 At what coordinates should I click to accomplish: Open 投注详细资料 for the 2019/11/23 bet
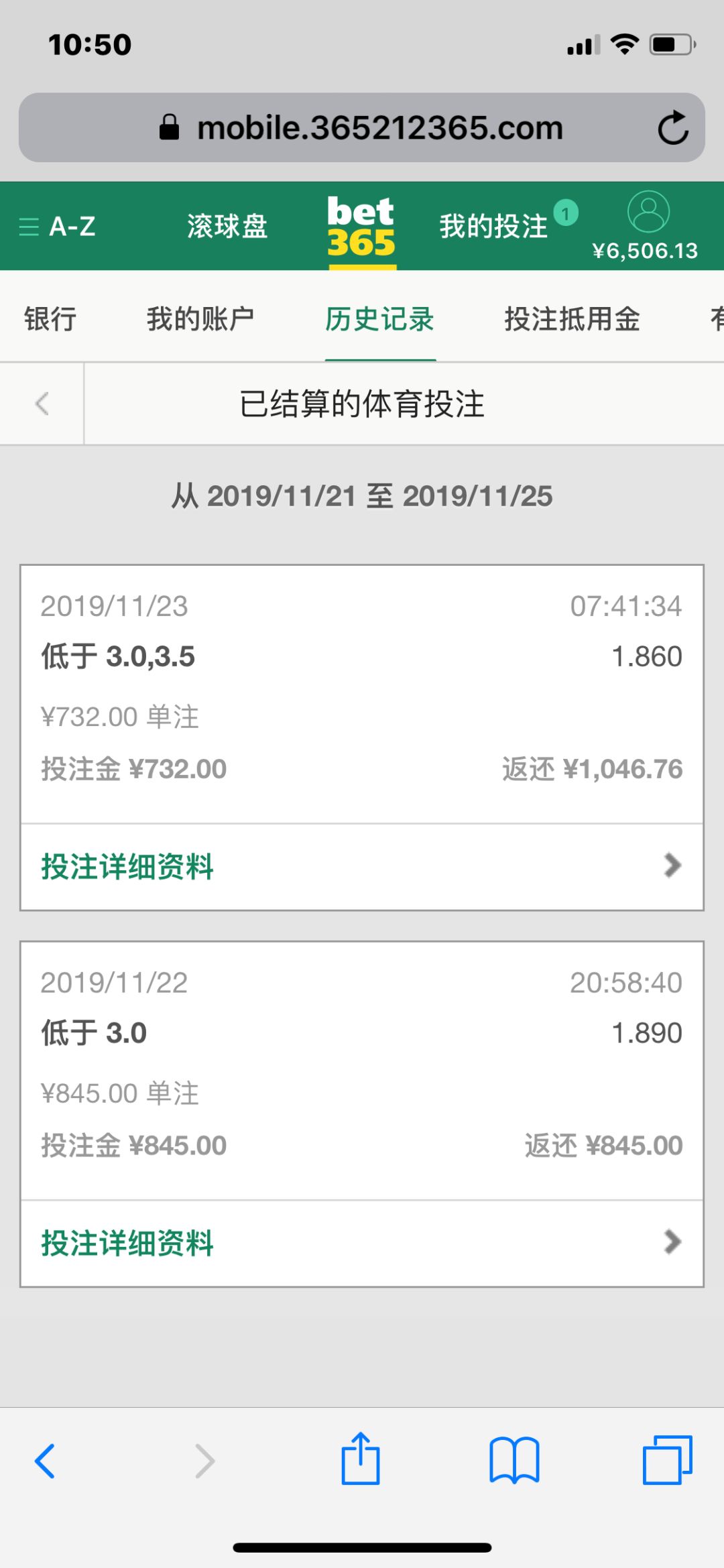point(361,866)
